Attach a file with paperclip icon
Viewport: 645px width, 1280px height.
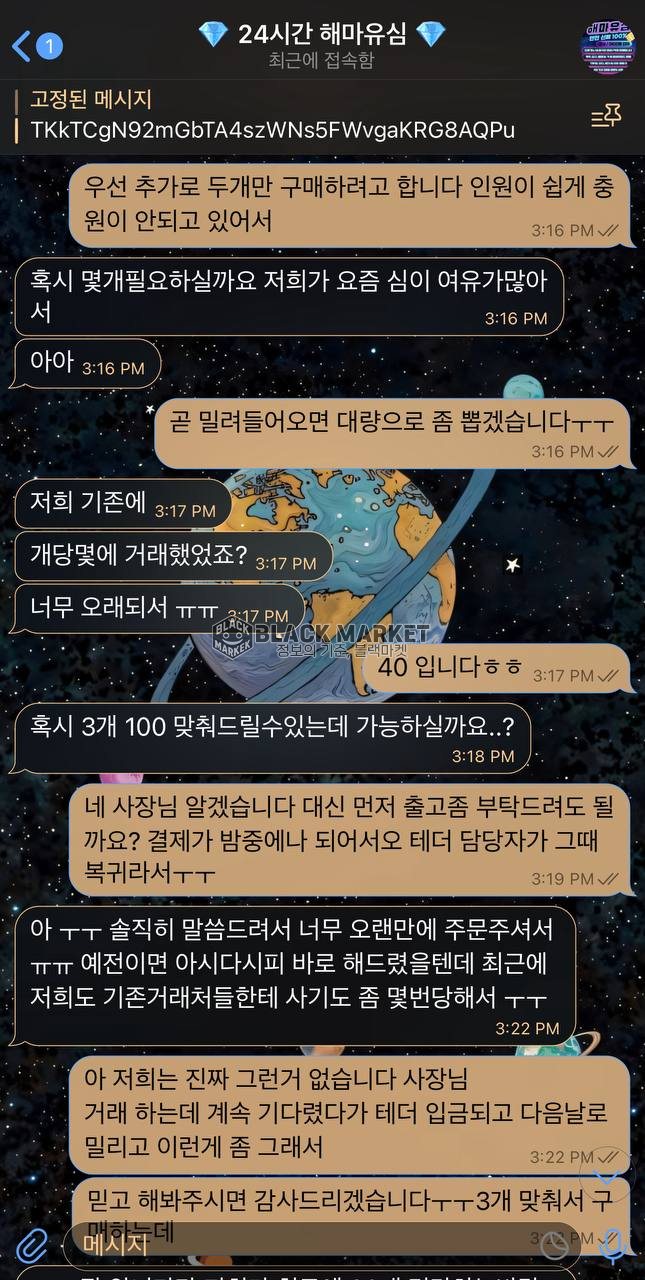coord(32,1245)
